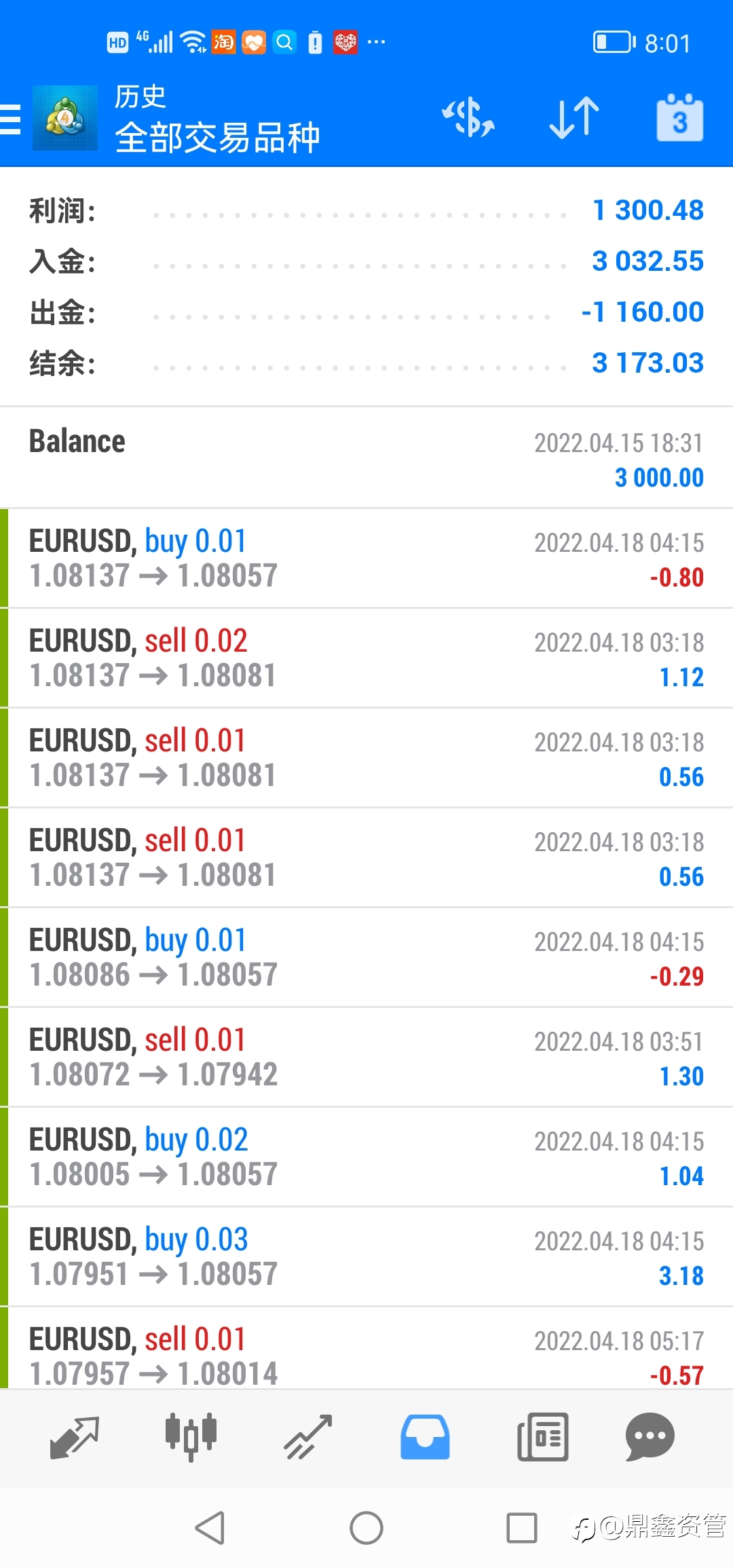Switch to the chat Messages tab
The width and height of the screenshot is (733, 1568).
(650, 1437)
